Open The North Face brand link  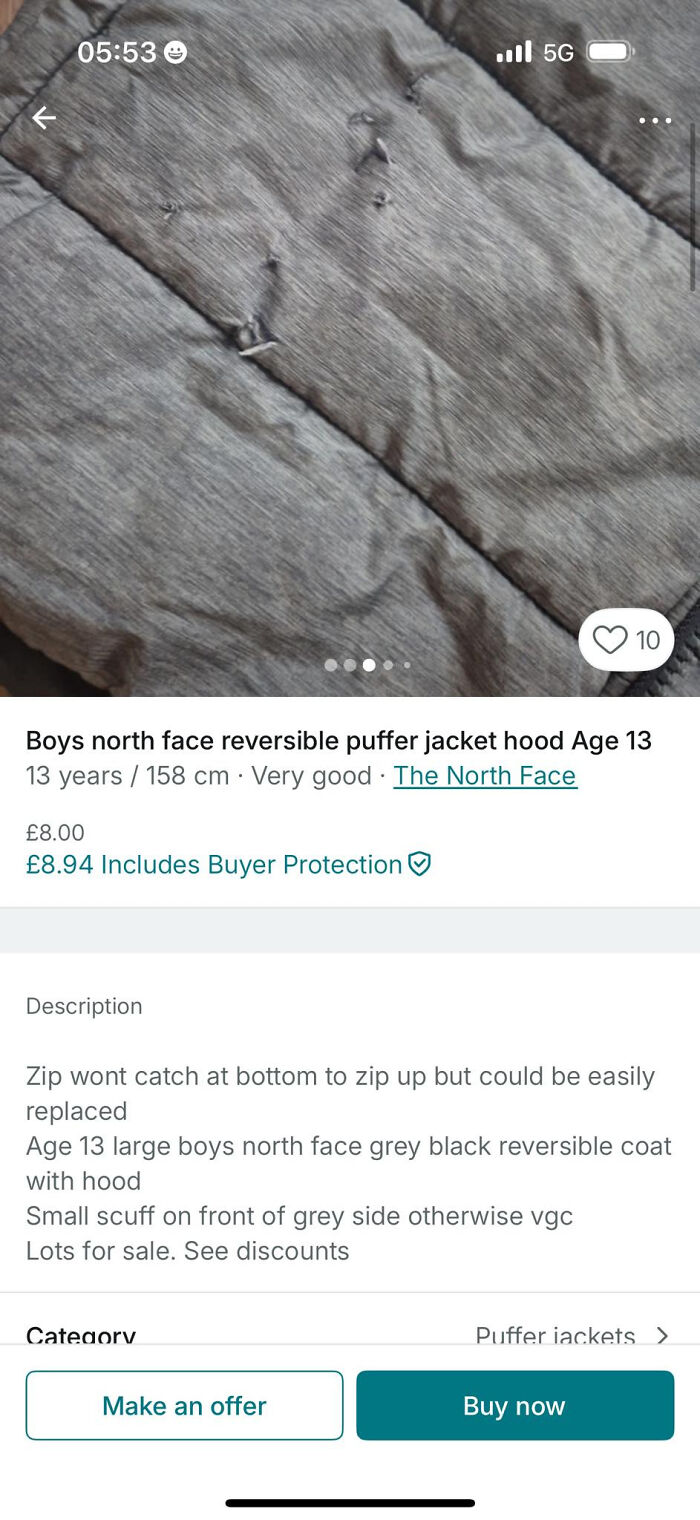click(x=485, y=776)
